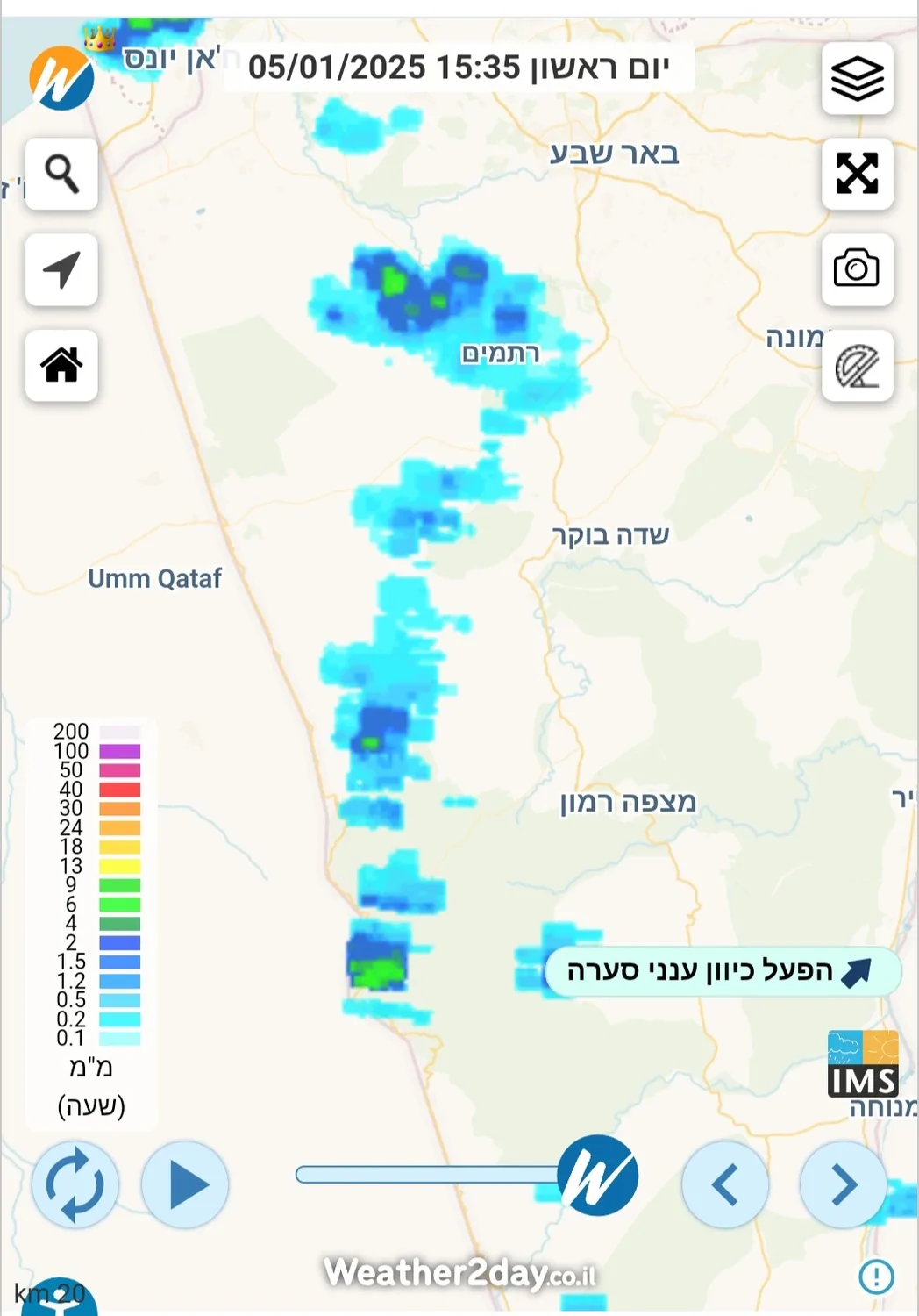Open the measuring tool
The height and width of the screenshot is (1316, 919).
[x=857, y=366]
